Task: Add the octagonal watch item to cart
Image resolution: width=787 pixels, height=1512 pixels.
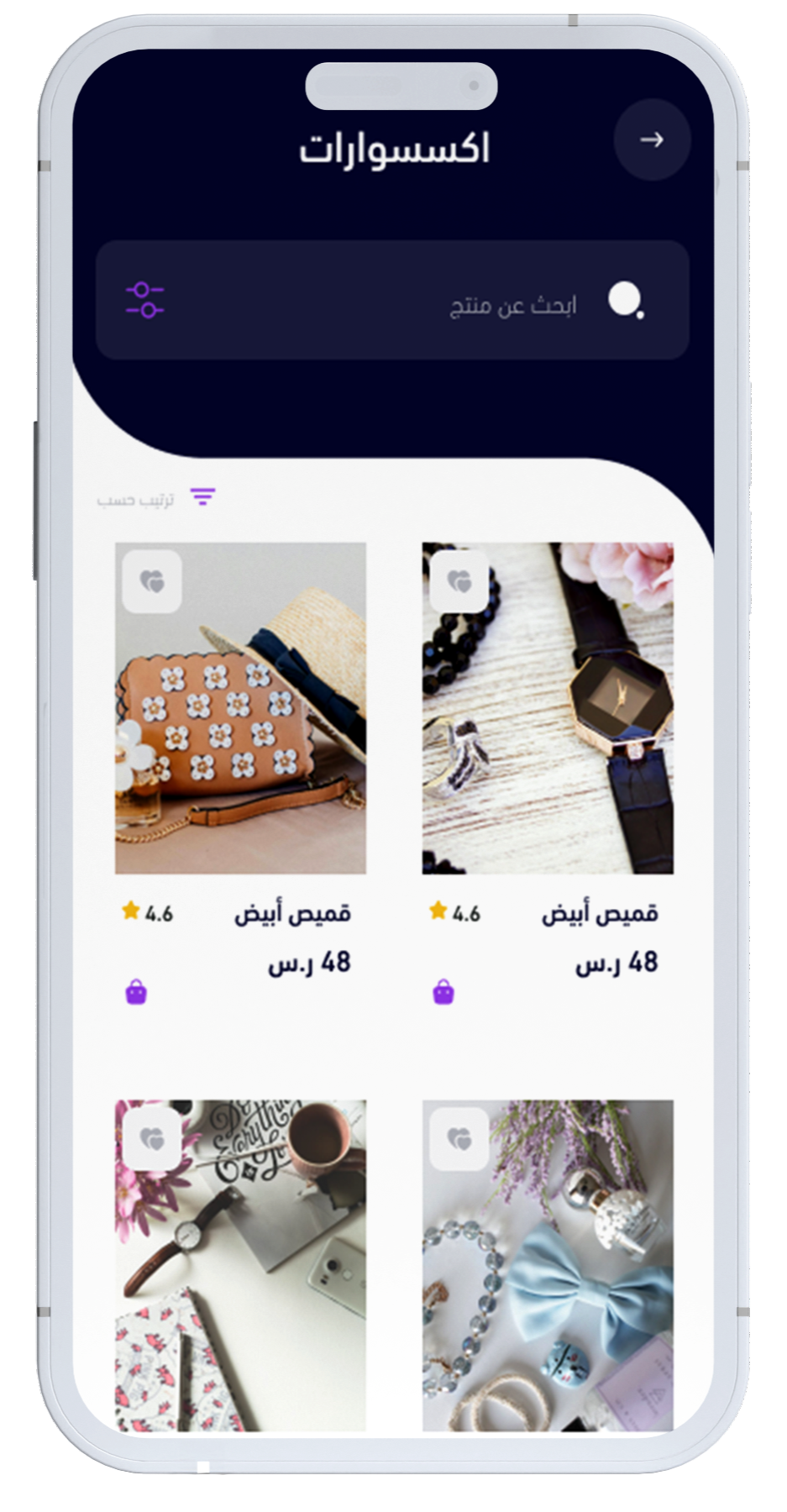Action: [x=443, y=992]
